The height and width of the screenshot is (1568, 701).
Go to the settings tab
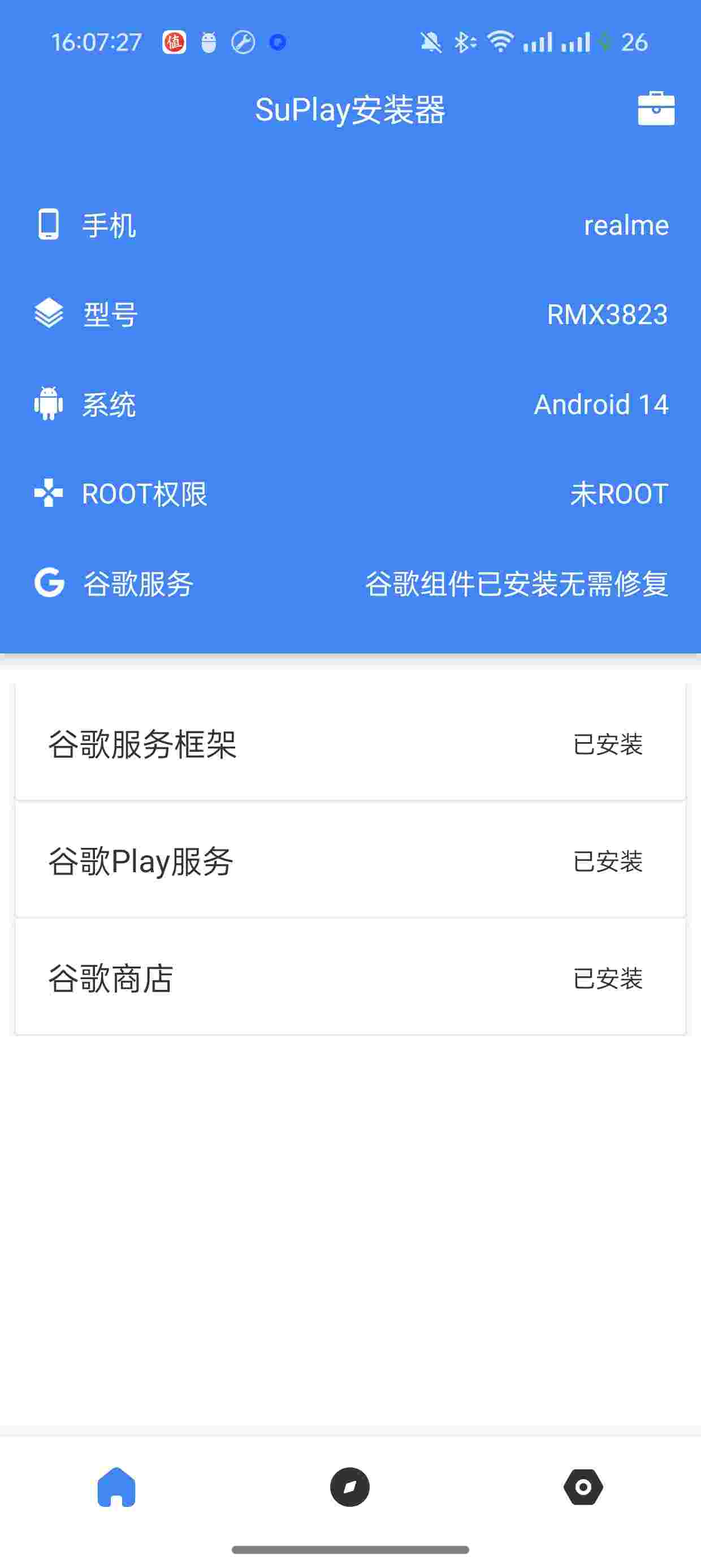[x=583, y=1487]
